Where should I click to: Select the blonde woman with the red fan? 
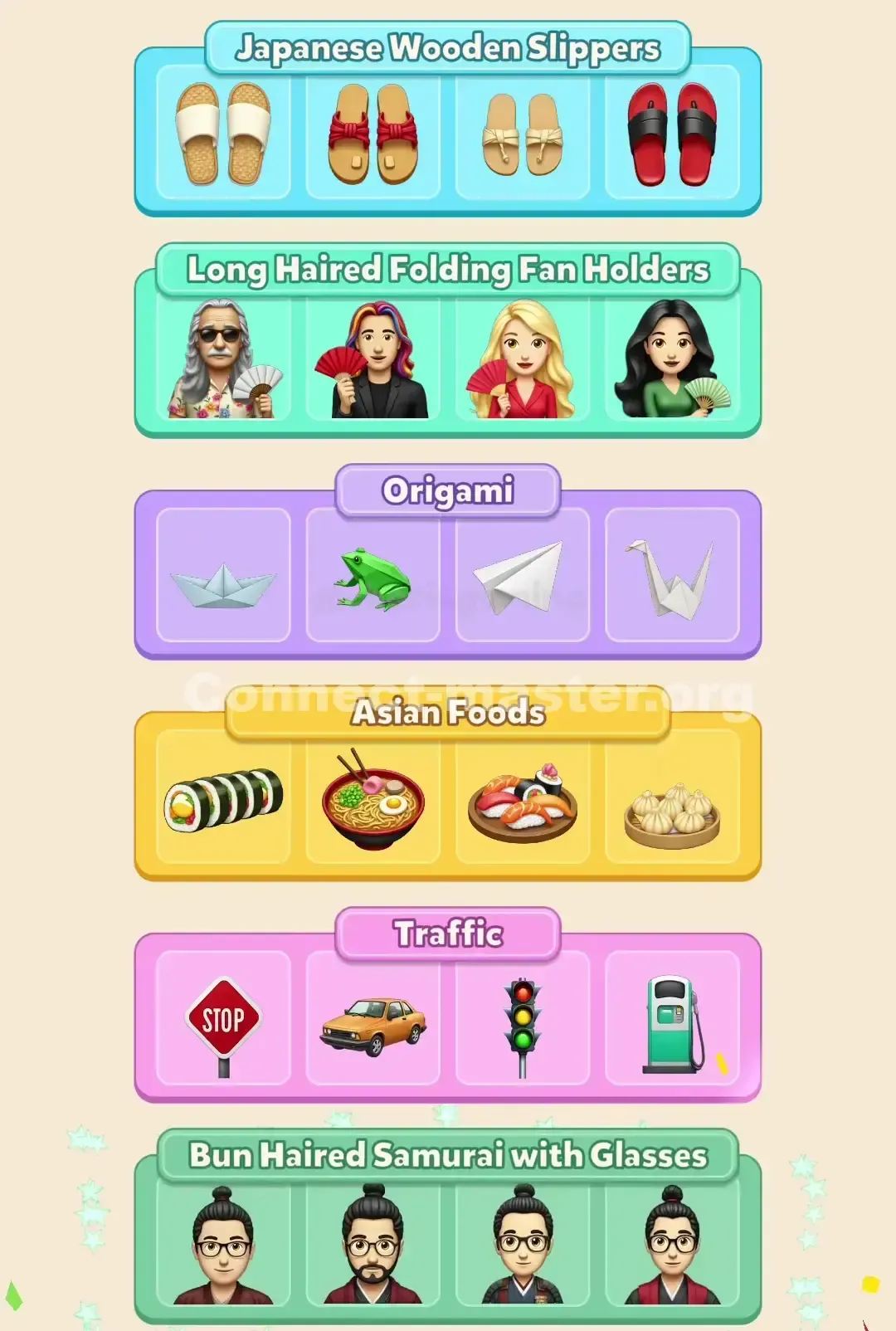pyautogui.click(x=523, y=358)
